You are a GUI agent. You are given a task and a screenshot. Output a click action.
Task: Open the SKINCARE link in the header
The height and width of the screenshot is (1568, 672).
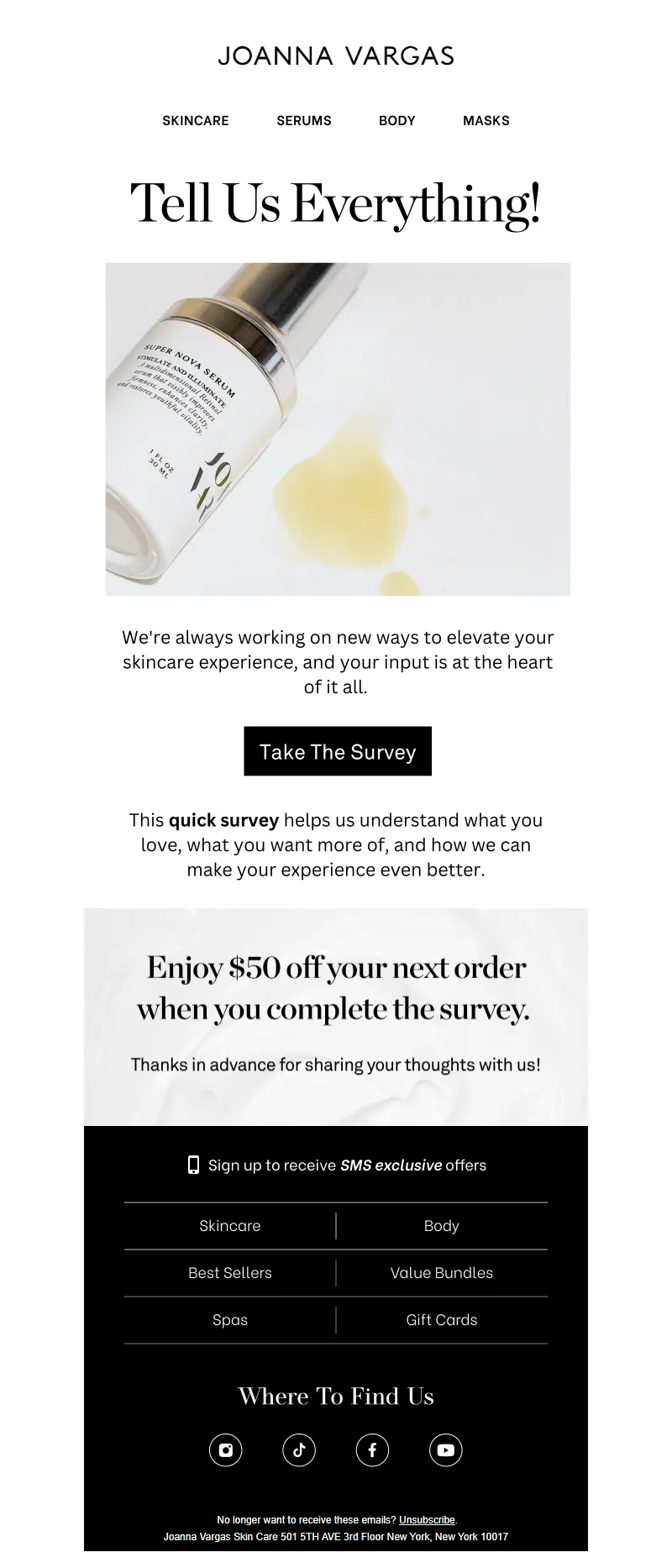(196, 121)
